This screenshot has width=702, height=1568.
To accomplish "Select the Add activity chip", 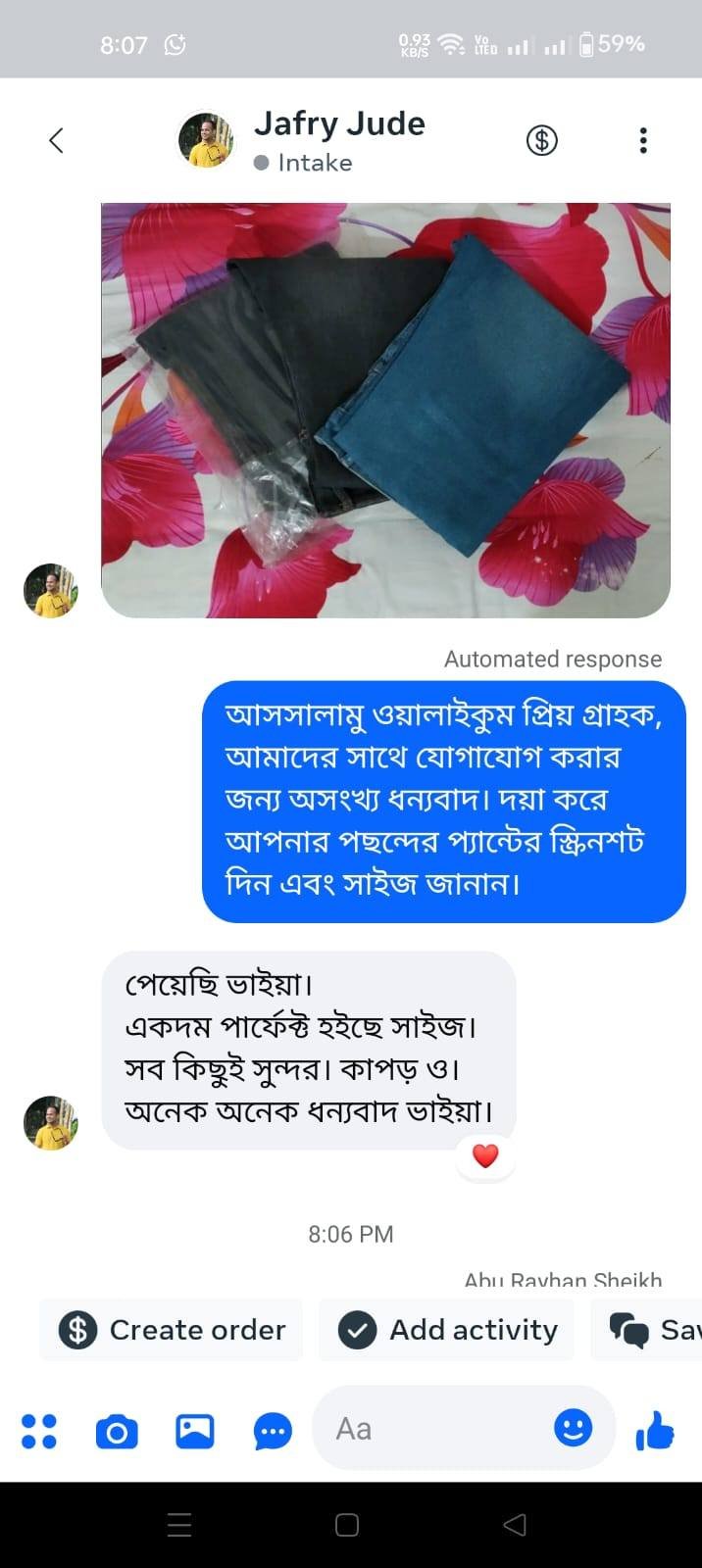I will [447, 1330].
